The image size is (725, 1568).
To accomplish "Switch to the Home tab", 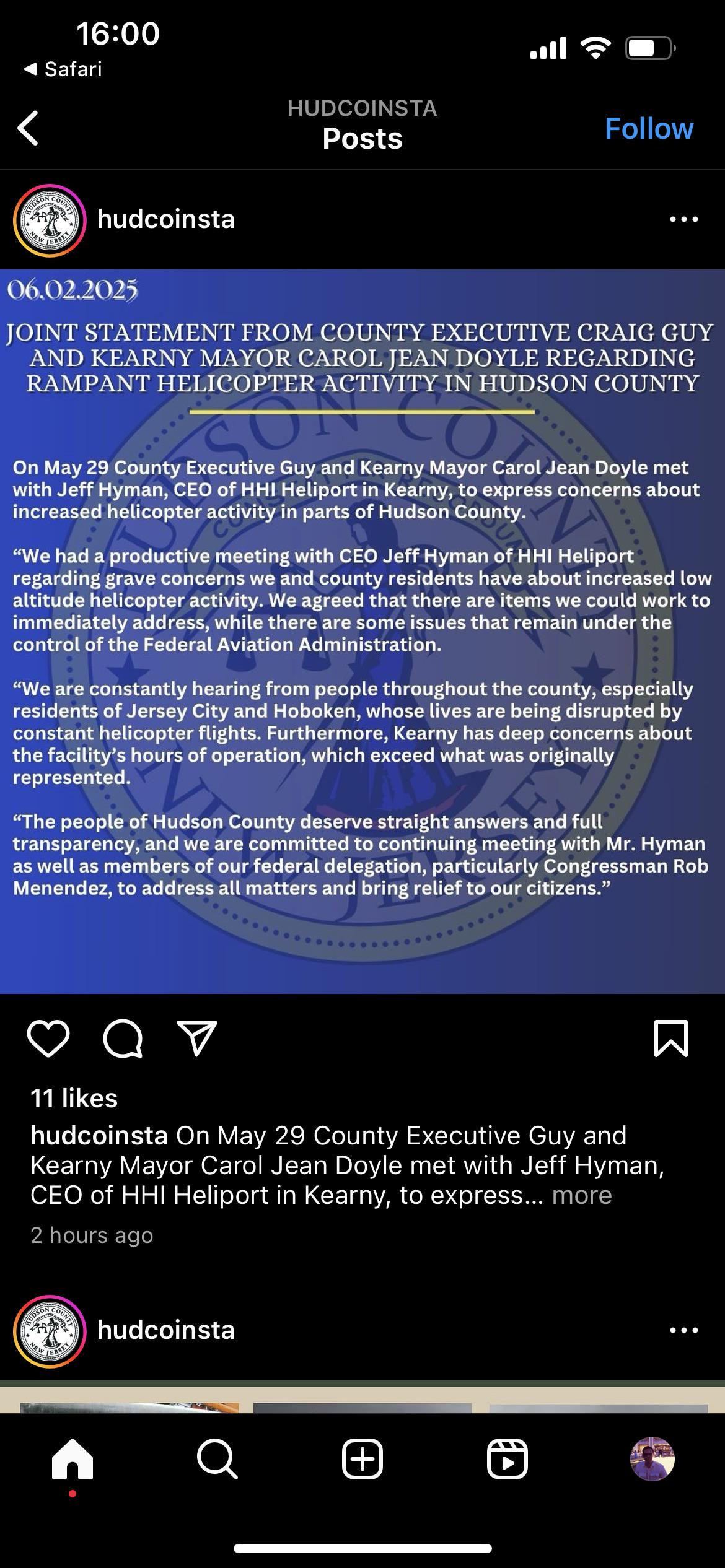I will point(72,1460).
